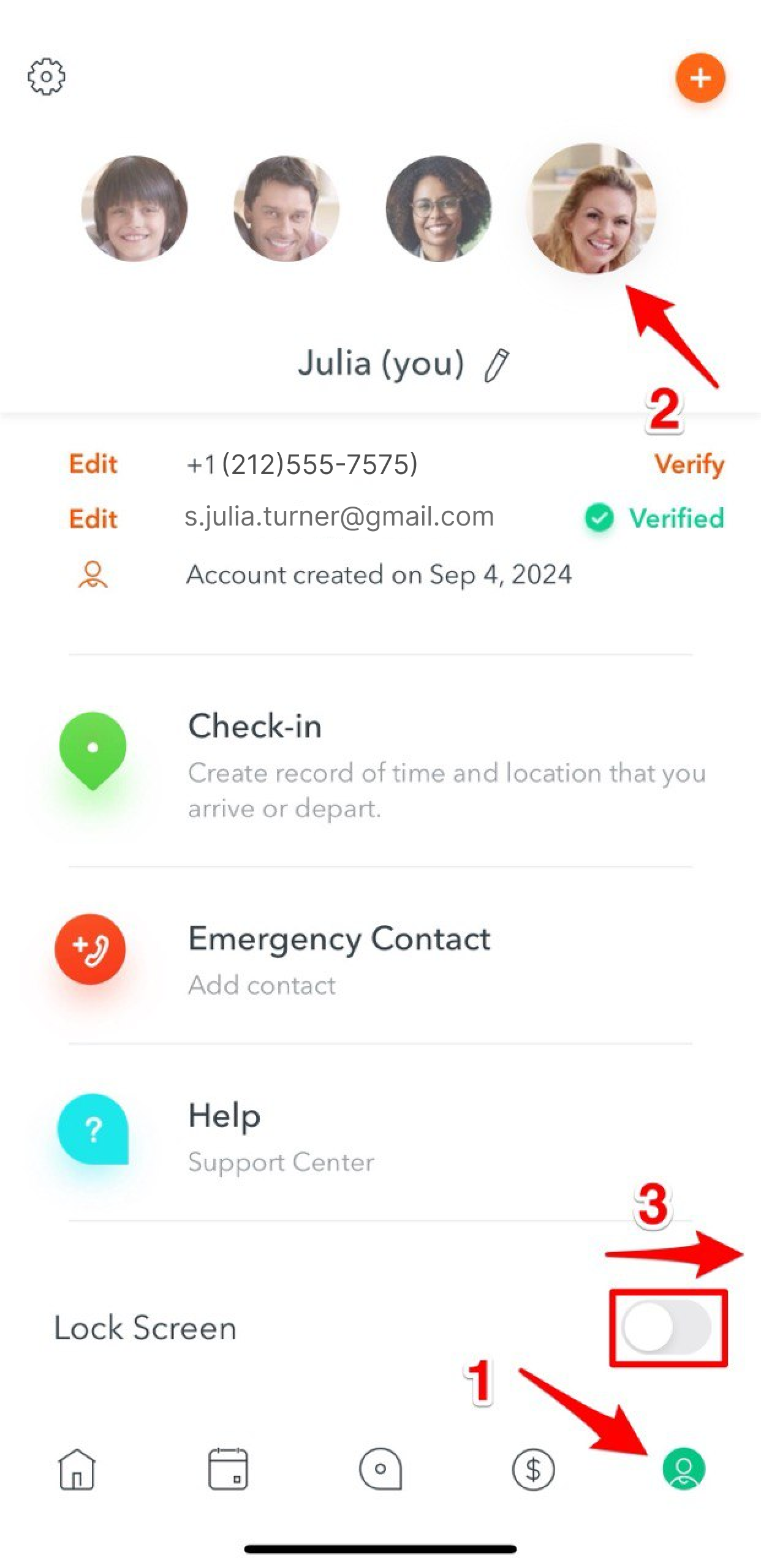Enable the Lock Screen switch
This screenshot has width=761, height=1568.
[667, 1328]
